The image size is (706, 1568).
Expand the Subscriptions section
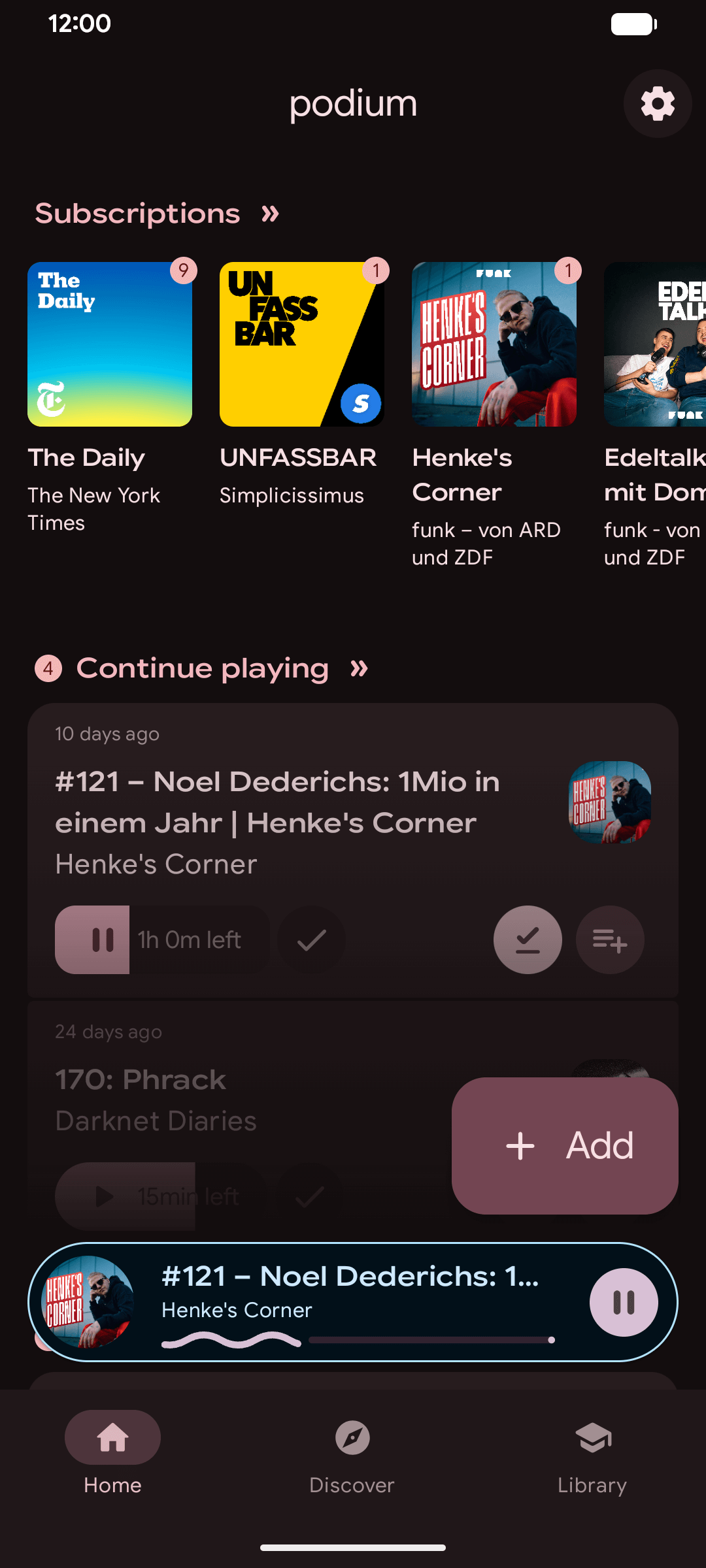coord(270,214)
